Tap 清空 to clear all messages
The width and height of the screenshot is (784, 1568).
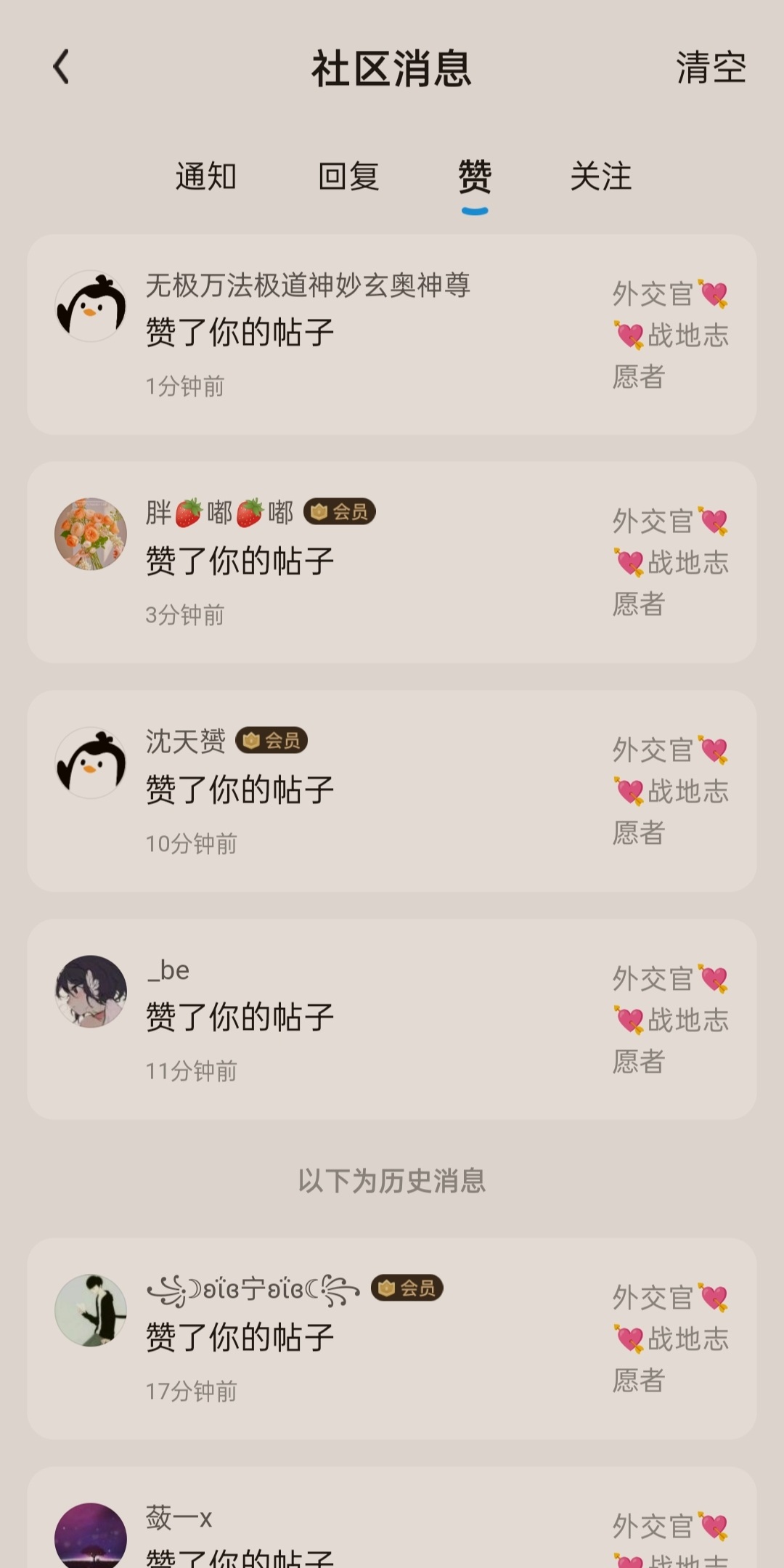pyautogui.click(x=711, y=68)
